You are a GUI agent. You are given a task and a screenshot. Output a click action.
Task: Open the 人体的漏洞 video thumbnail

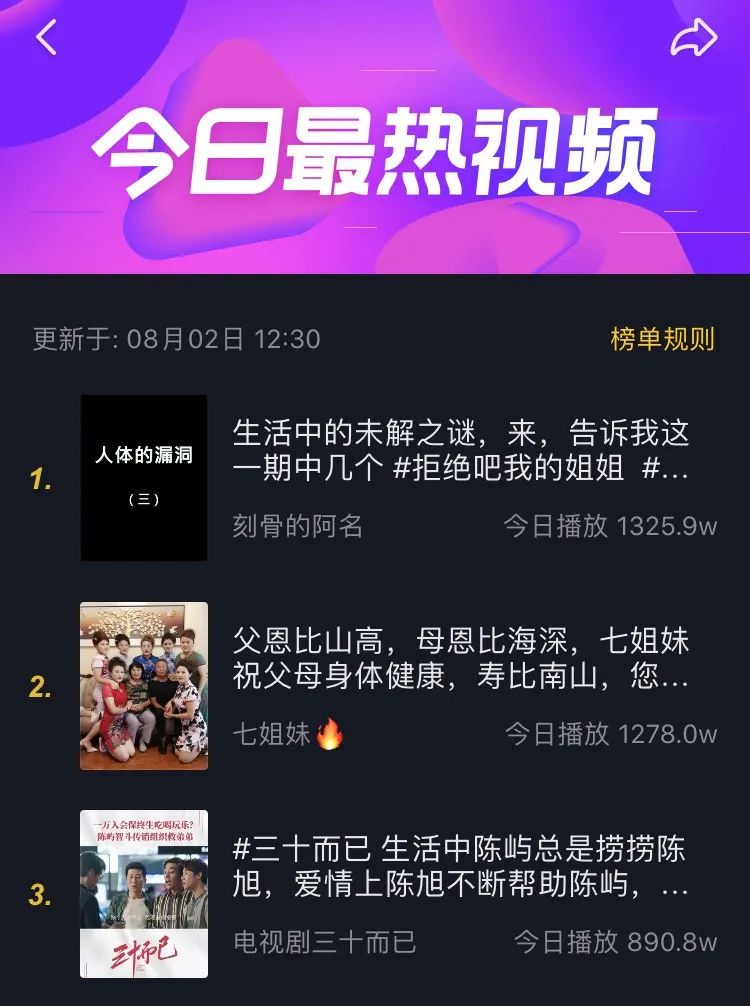point(144,477)
